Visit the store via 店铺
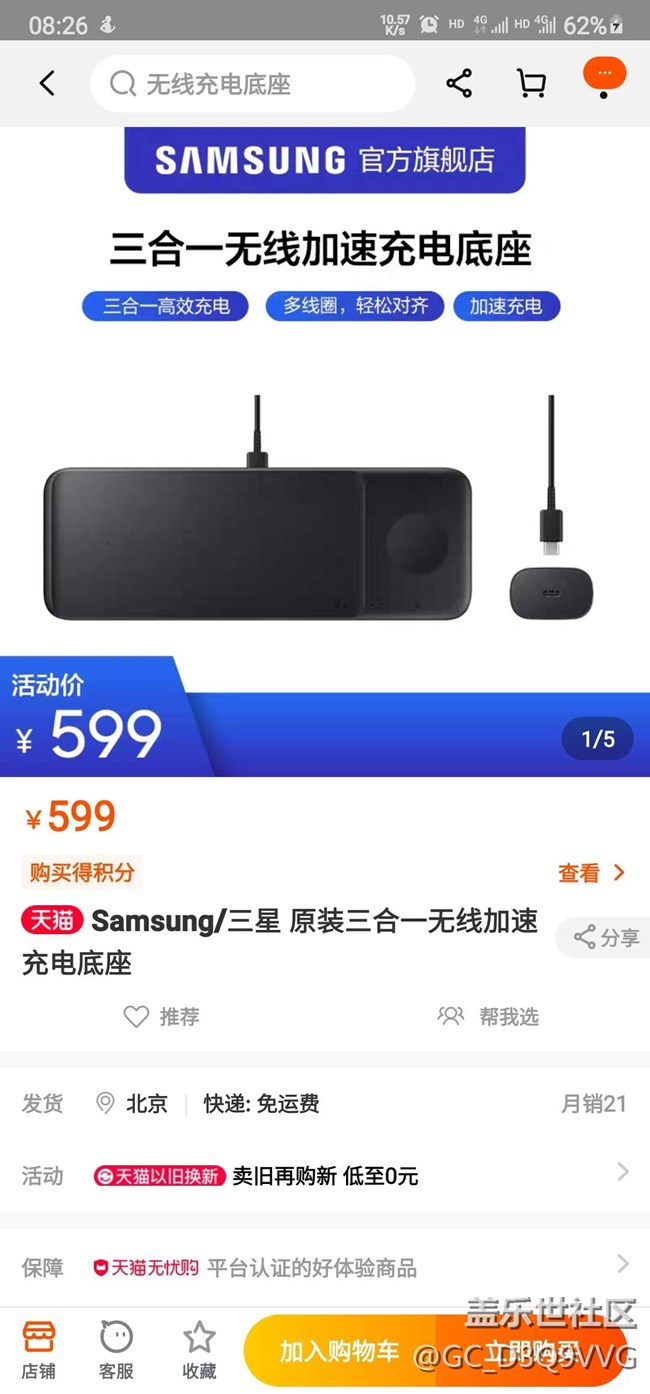 coord(39,1350)
